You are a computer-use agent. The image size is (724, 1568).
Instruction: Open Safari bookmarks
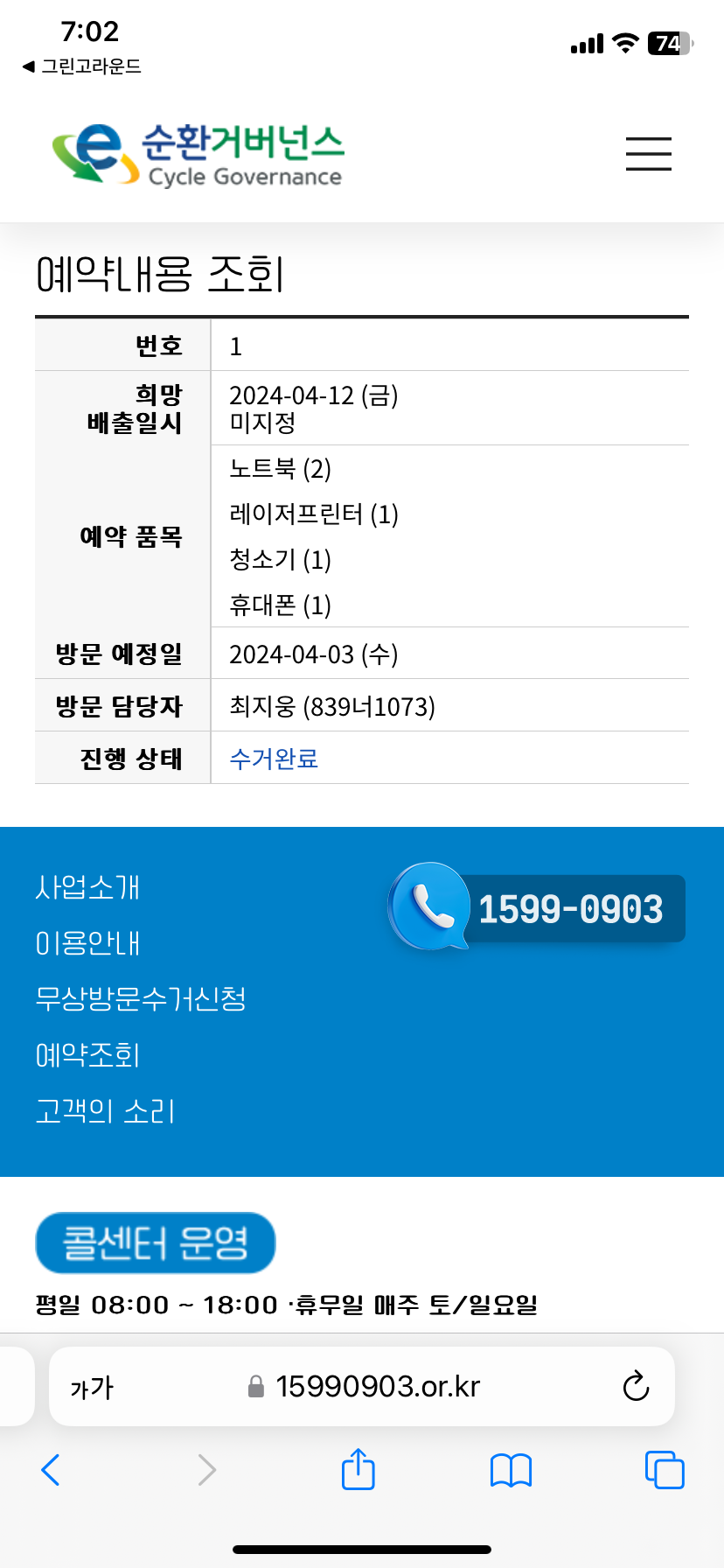pos(512,1470)
